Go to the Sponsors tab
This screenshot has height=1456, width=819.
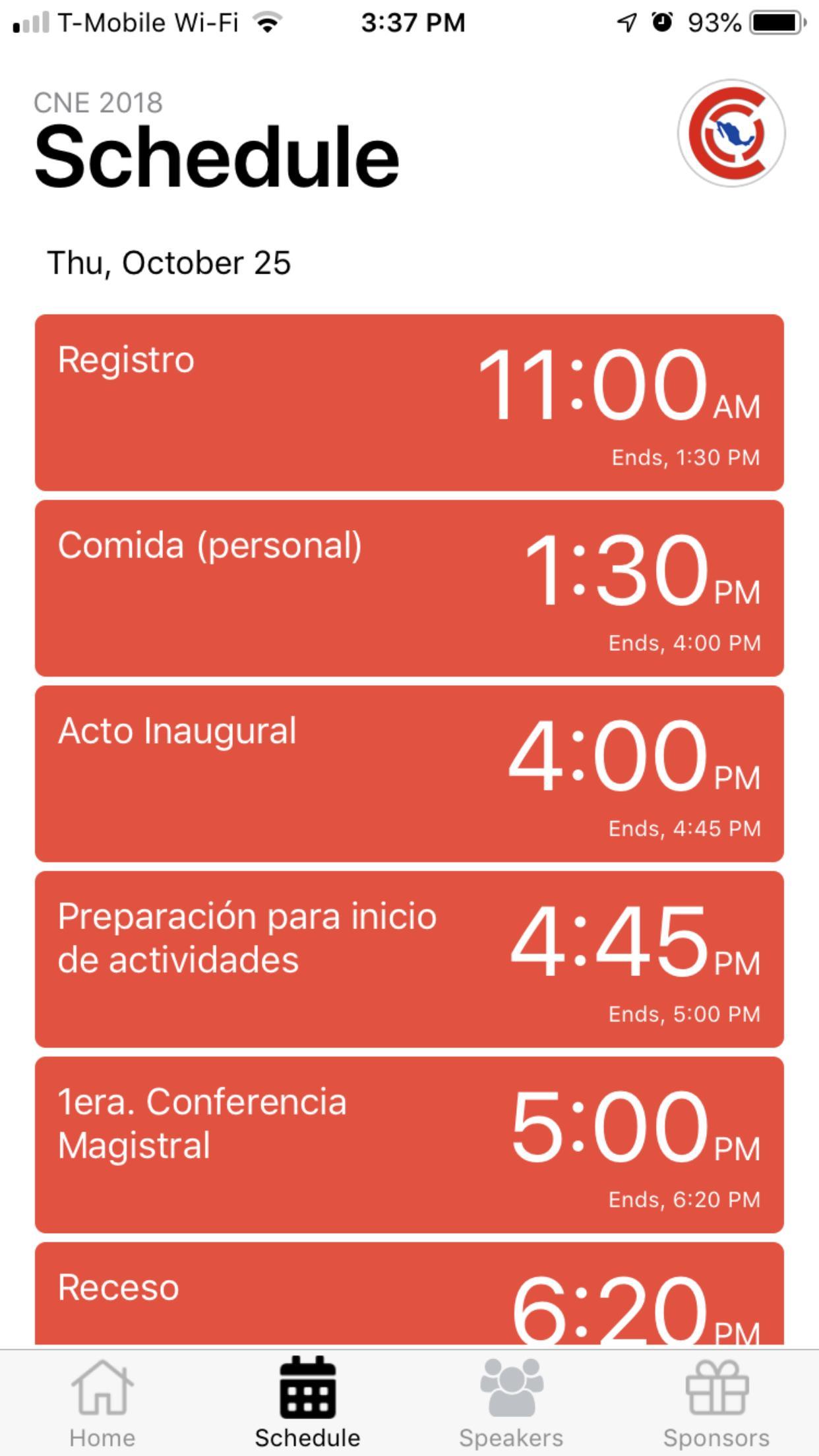pos(716,1402)
